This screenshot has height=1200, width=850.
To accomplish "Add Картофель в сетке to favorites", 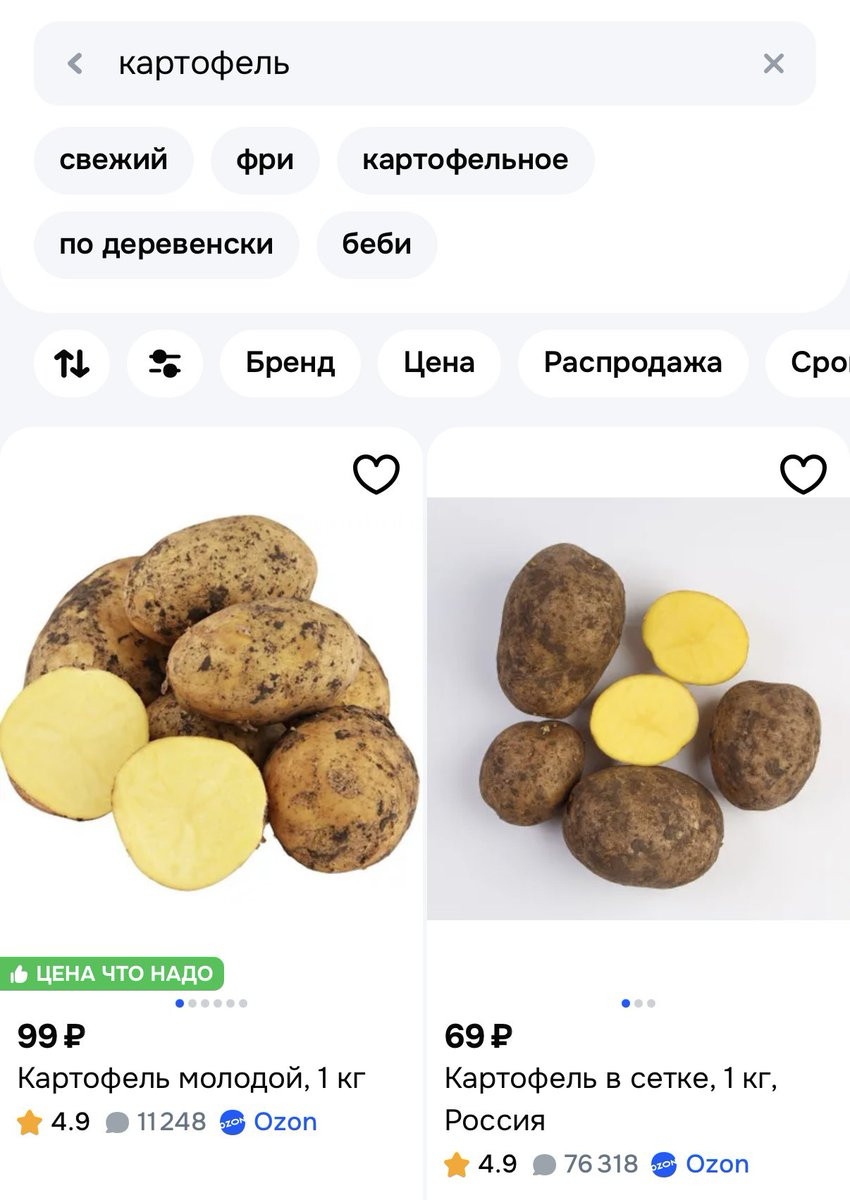I will 803,474.
